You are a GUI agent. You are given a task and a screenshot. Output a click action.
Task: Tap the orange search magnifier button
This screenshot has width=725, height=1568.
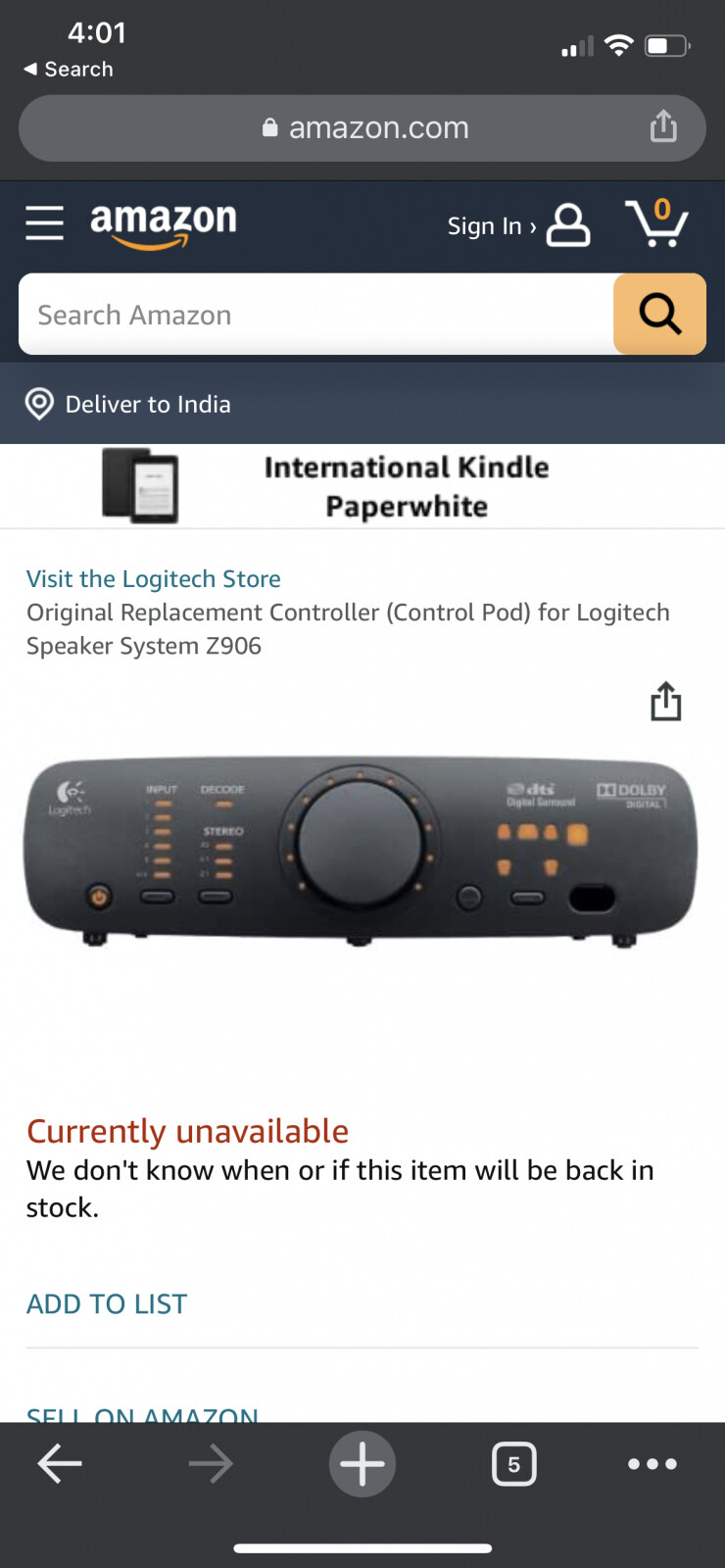pyautogui.click(x=659, y=315)
